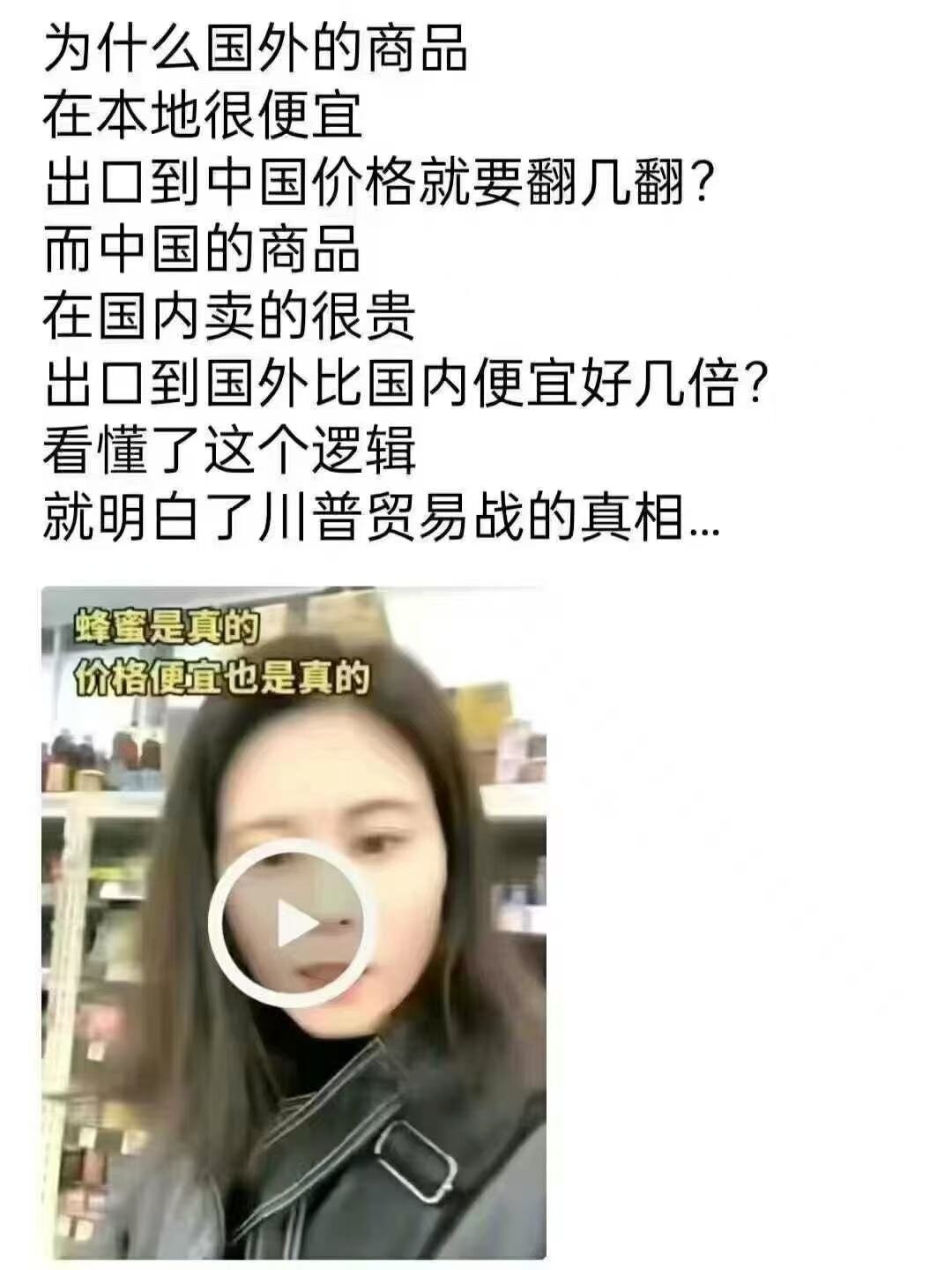Play the honey price video

click(293, 923)
